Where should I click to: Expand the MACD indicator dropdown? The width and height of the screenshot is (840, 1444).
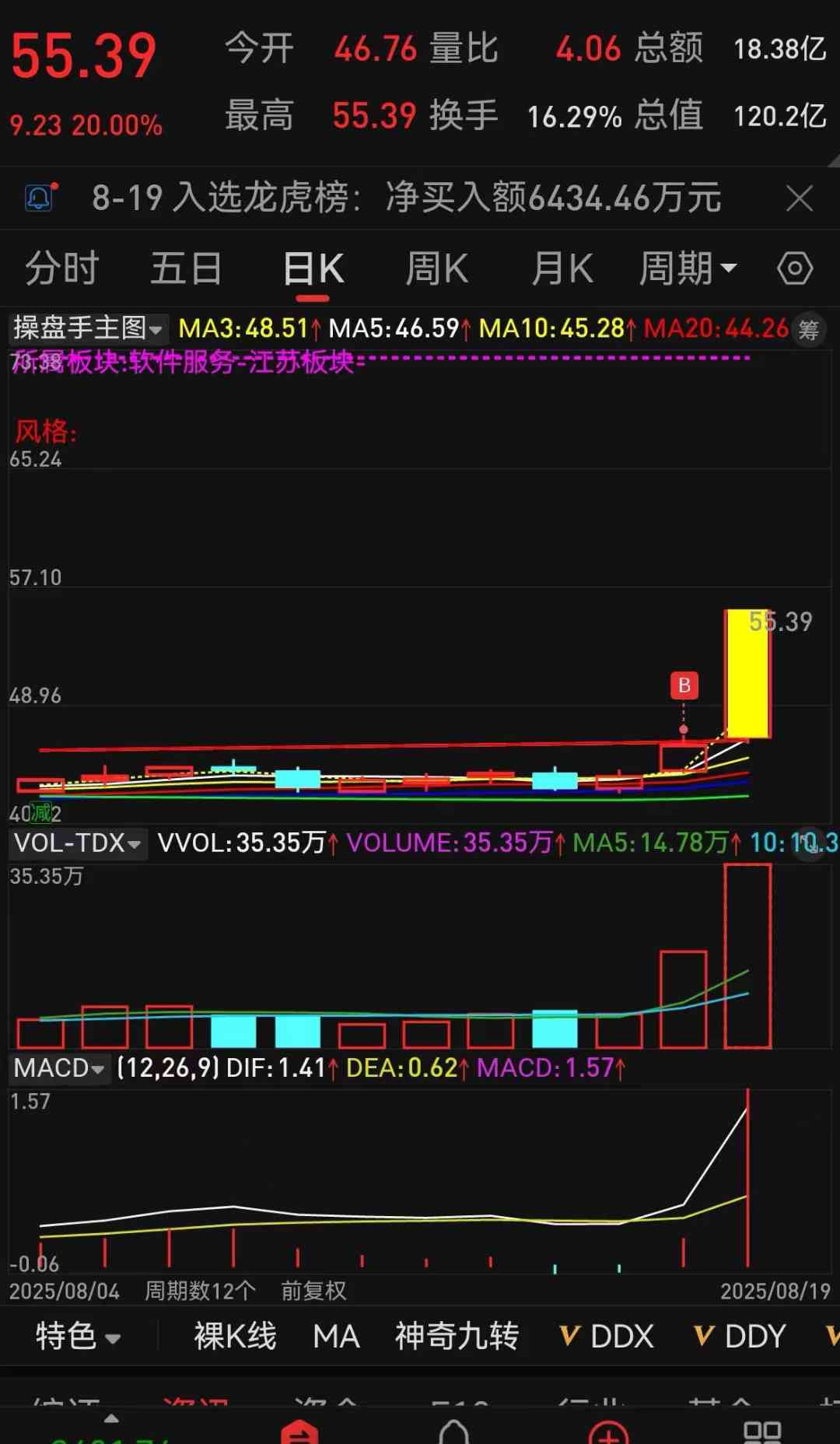tap(59, 1067)
